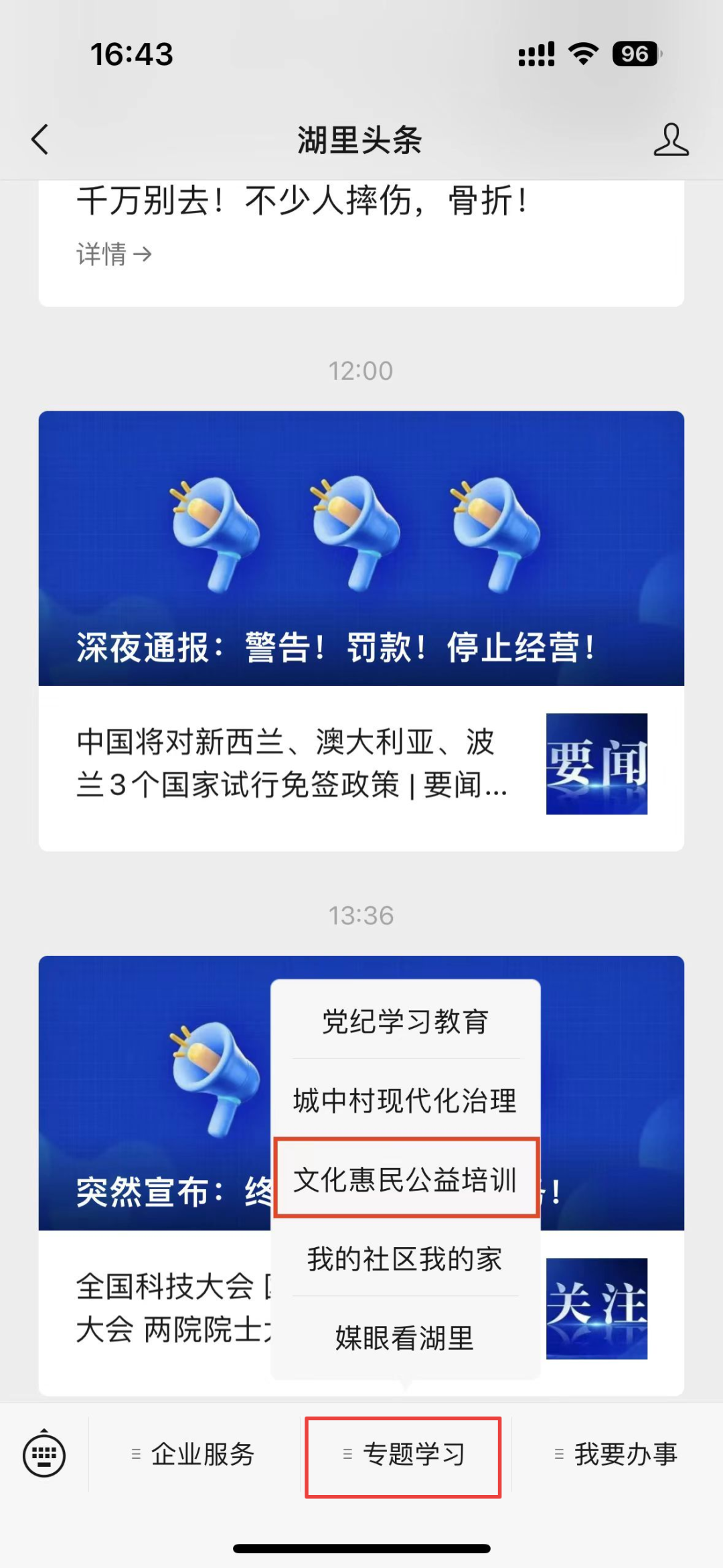The height and width of the screenshot is (1568, 723).
Task: Go back from 湖里头条
Action: [40, 140]
